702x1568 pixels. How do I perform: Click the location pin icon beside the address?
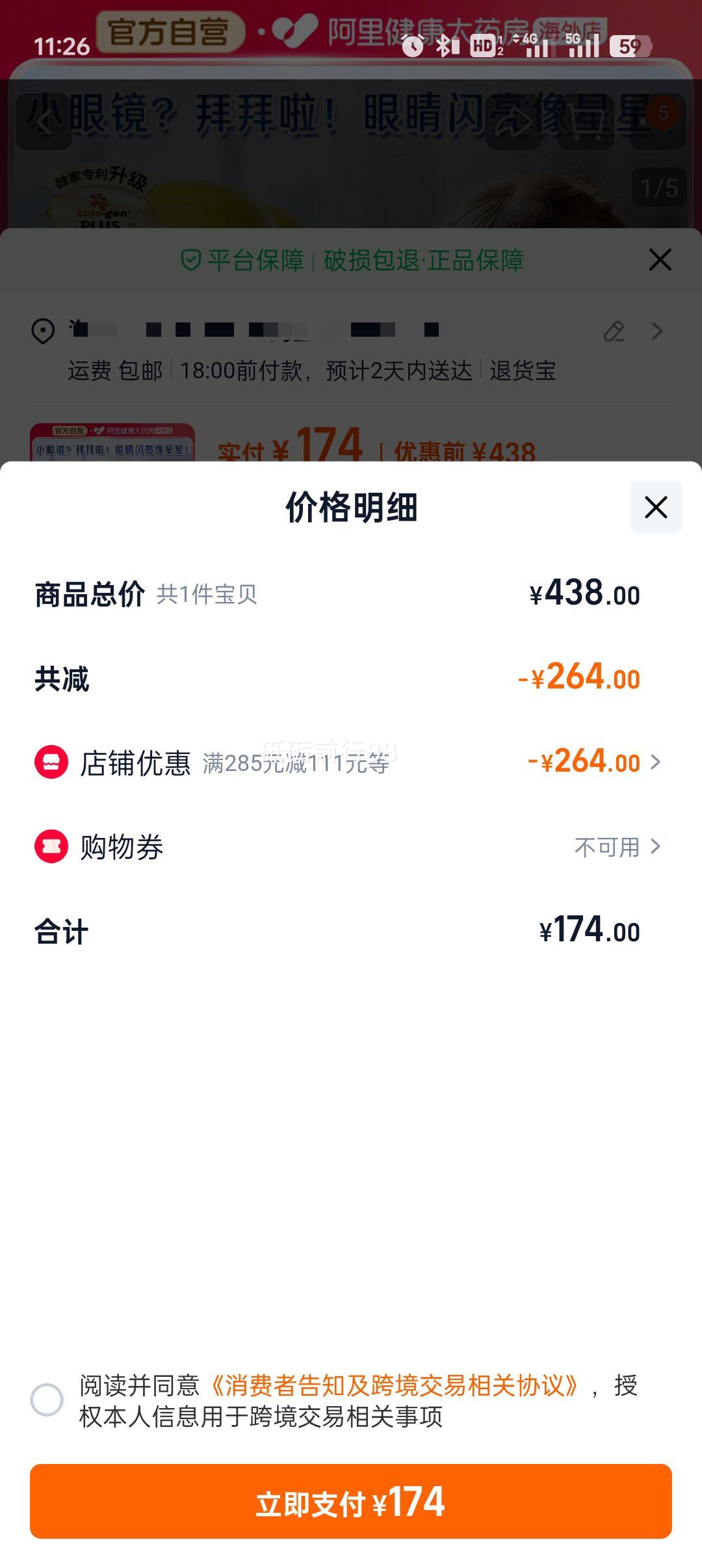pyautogui.click(x=43, y=332)
